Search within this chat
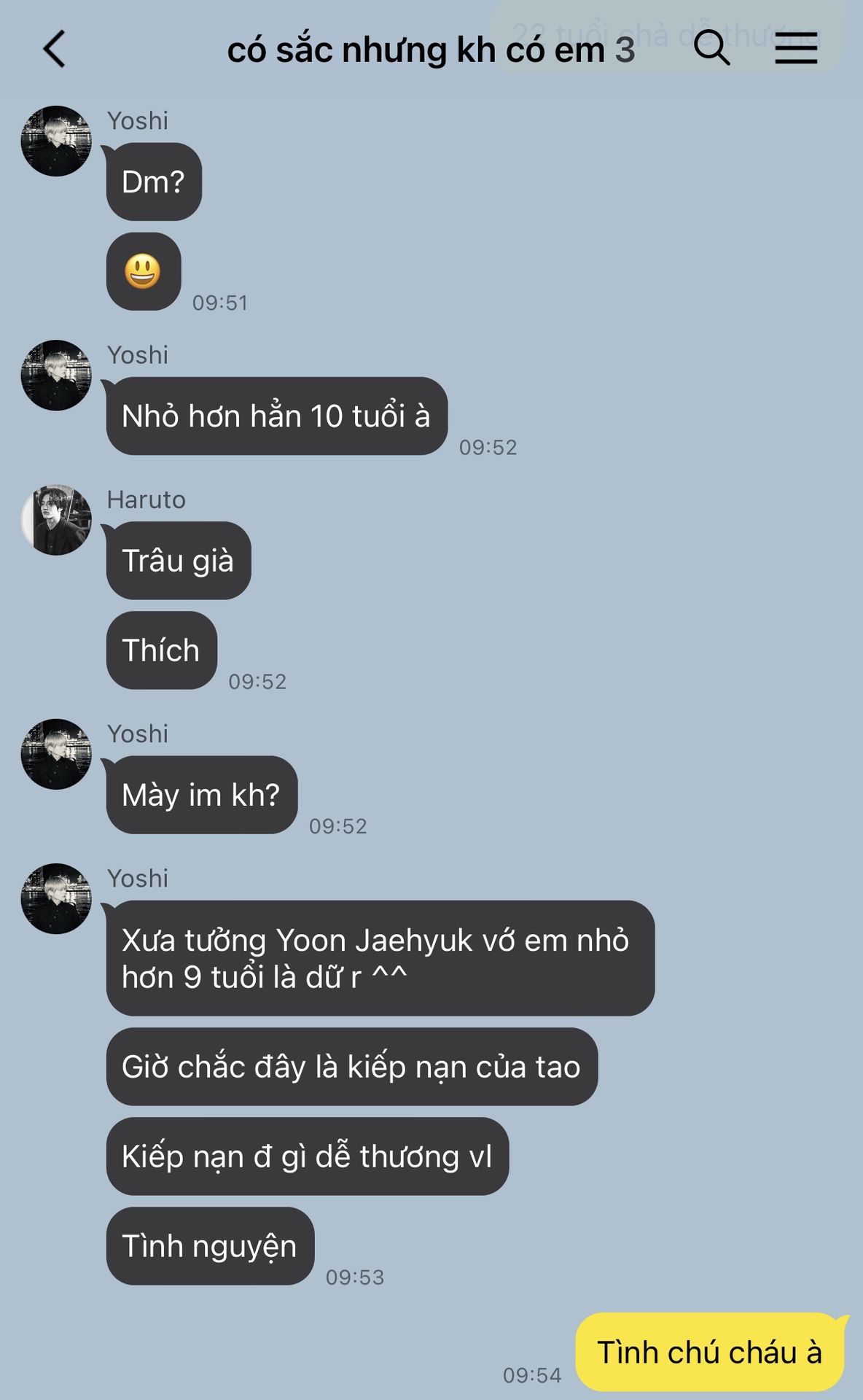The height and width of the screenshot is (1400, 863). [711, 48]
